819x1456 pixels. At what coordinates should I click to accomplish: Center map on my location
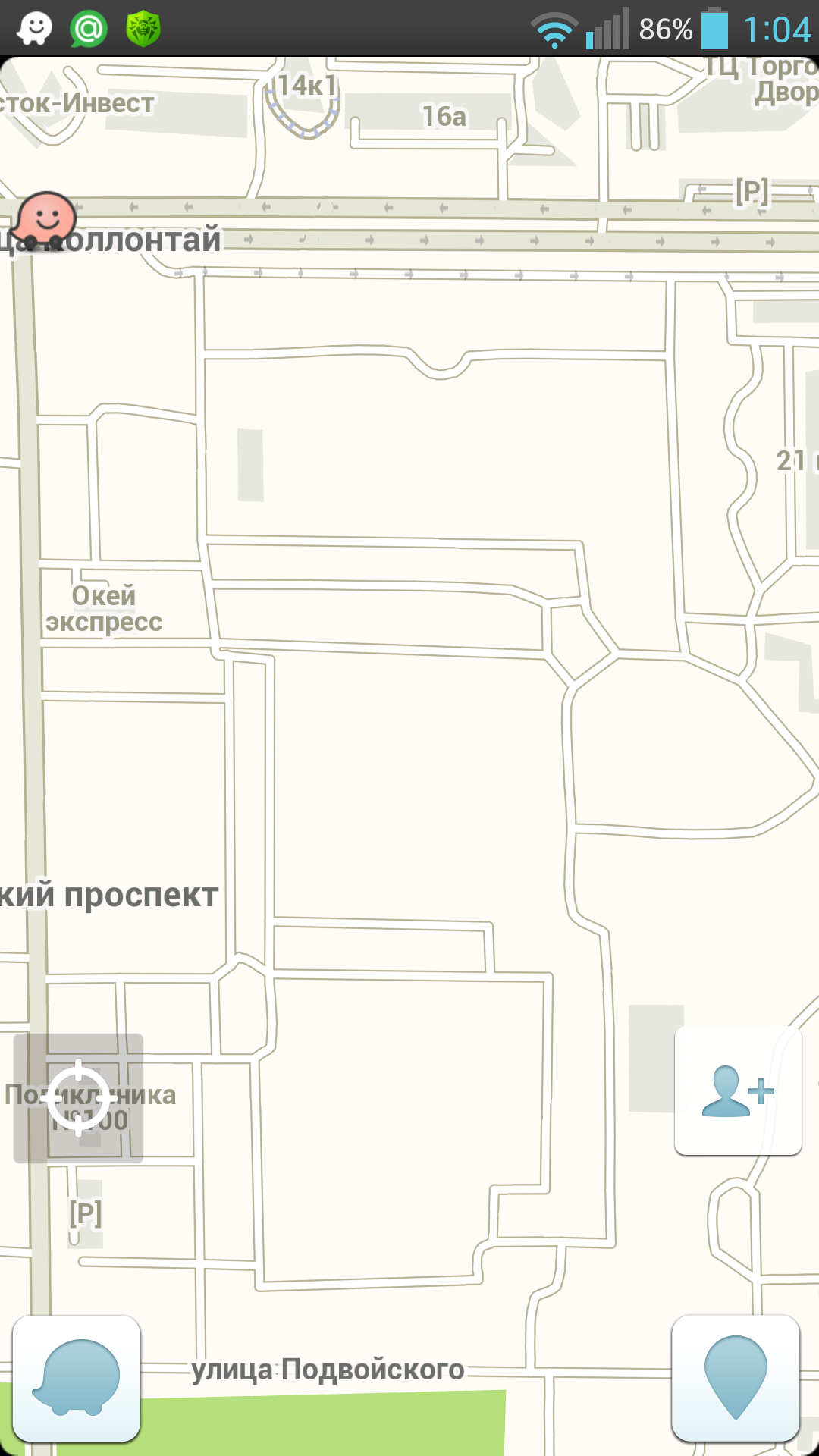(78, 1098)
